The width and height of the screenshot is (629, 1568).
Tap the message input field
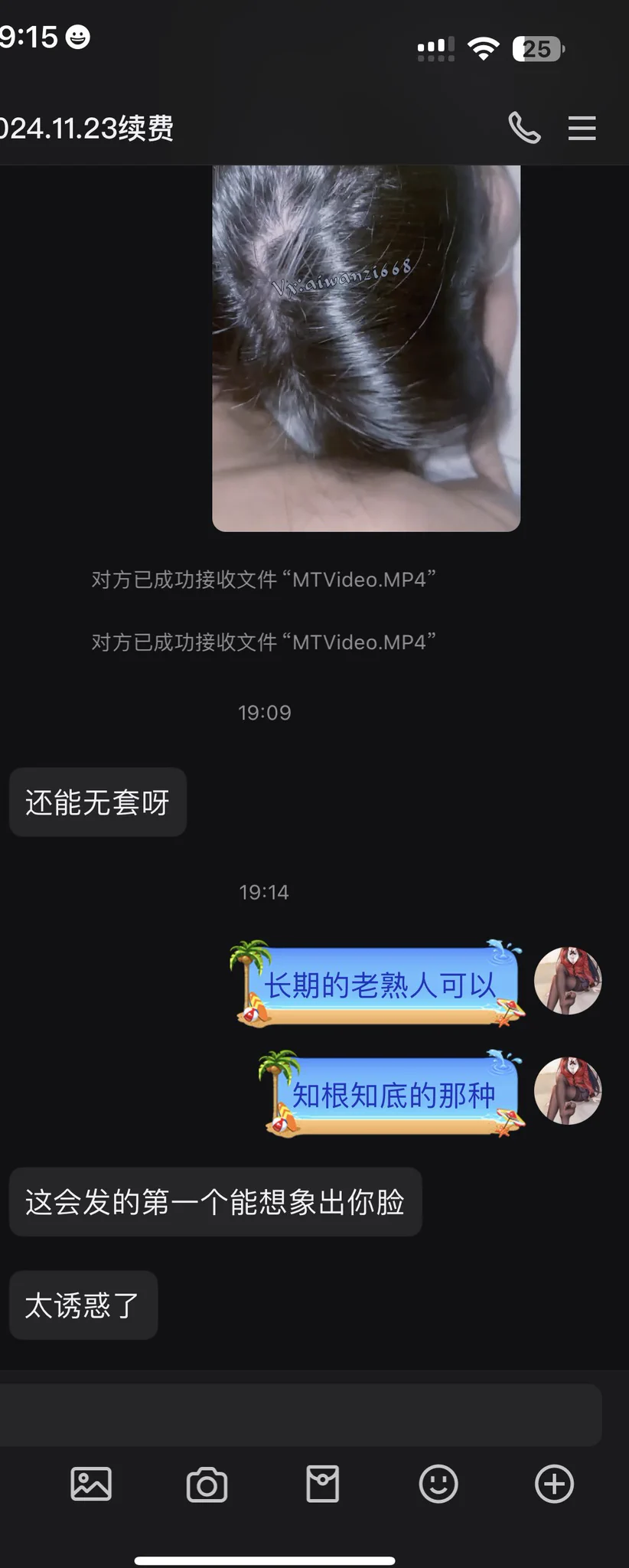(x=300, y=1415)
